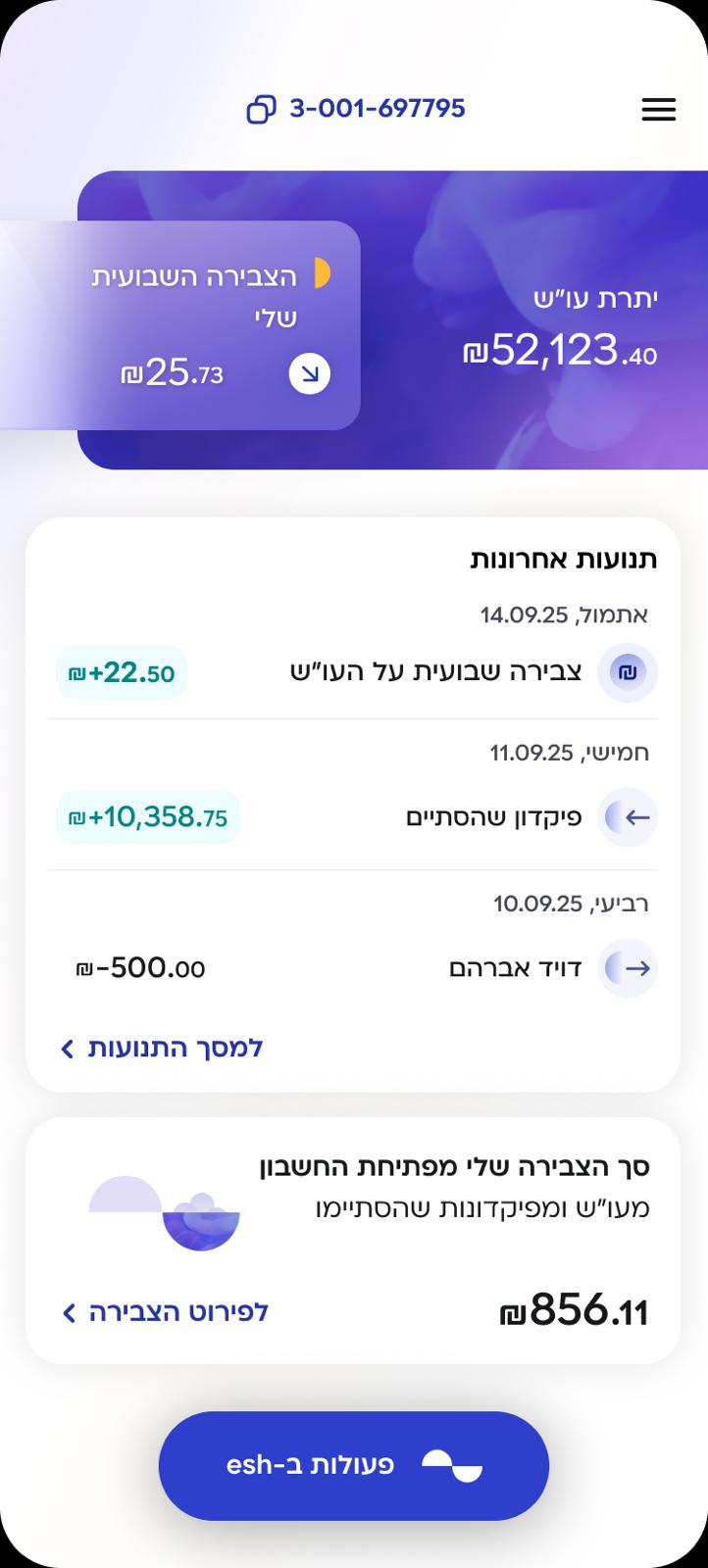
Task: Open the פעולות ב-esh actions menu
Action: tap(353, 1465)
